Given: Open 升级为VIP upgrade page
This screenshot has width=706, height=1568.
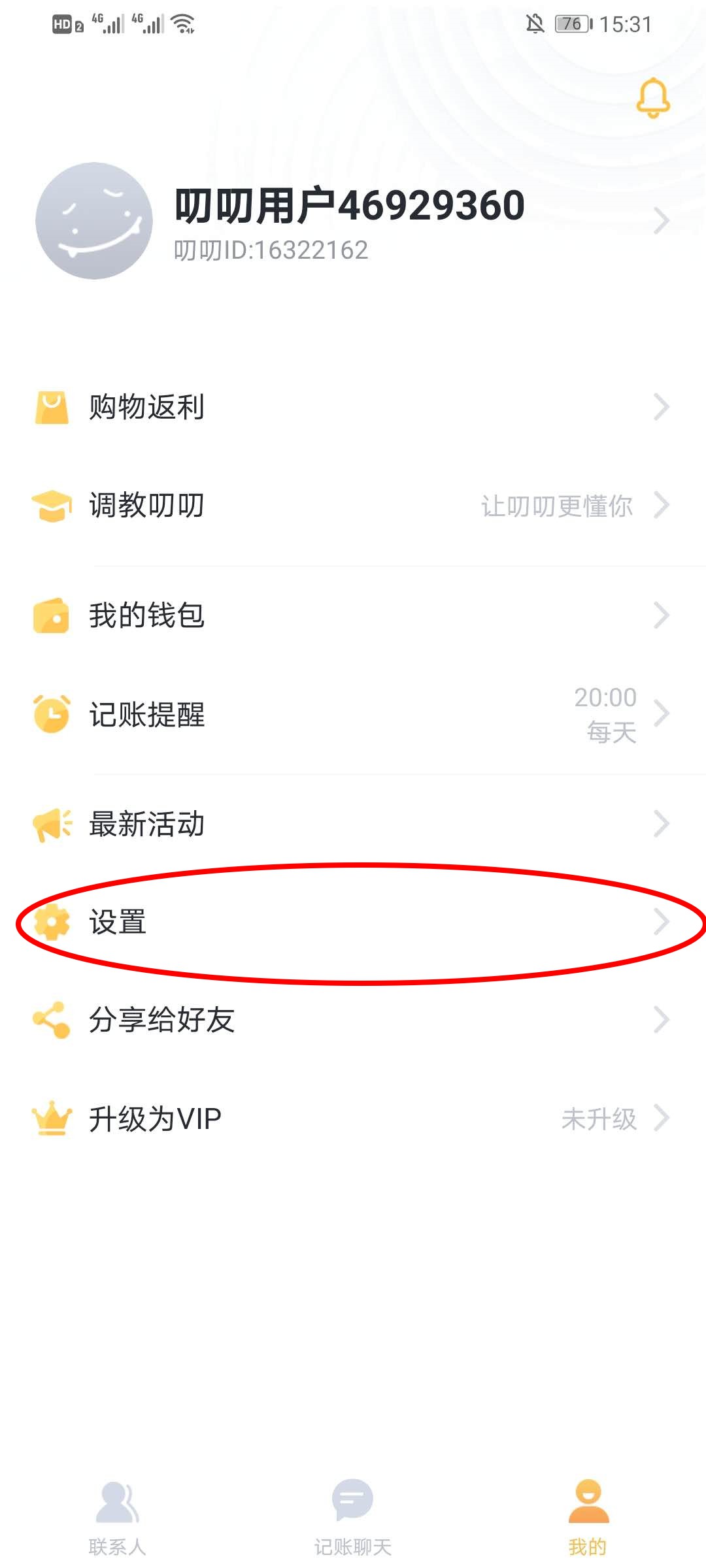Looking at the screenshot, I should (353, 1119).
